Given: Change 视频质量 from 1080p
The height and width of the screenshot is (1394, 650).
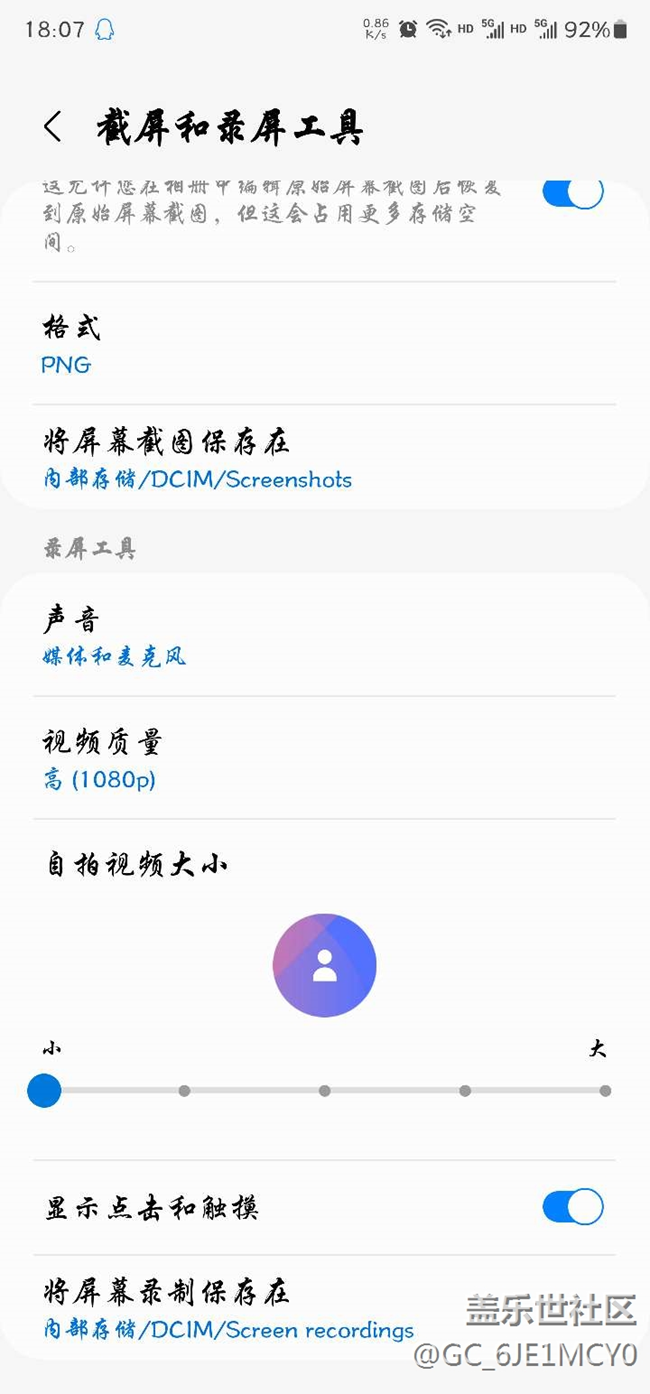Looking at the screenshot, I should (x=324, y=759).
